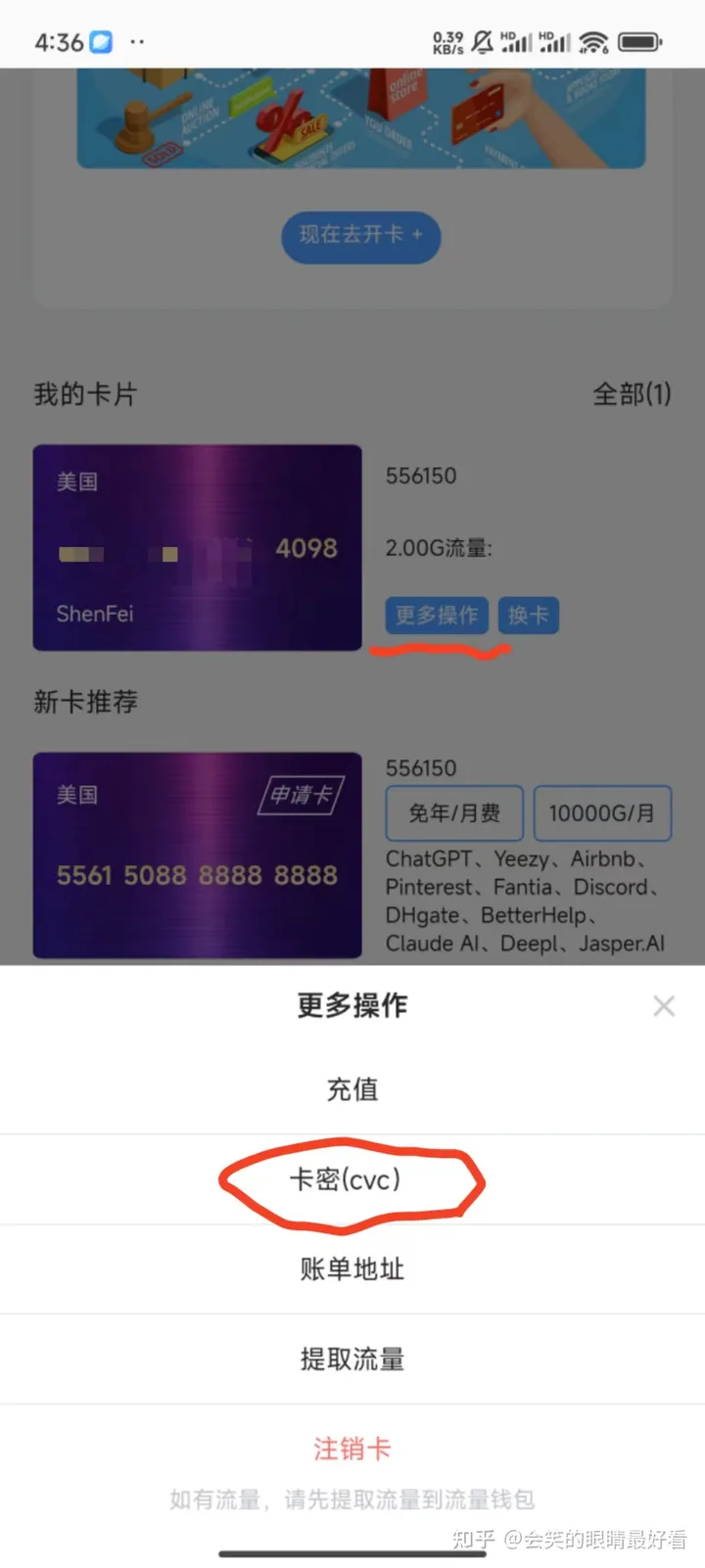Close the 更多操作 bottom sheet
Viewport: 705px width, 1568px height.
pyautogui.click(x=664, y=1006)
